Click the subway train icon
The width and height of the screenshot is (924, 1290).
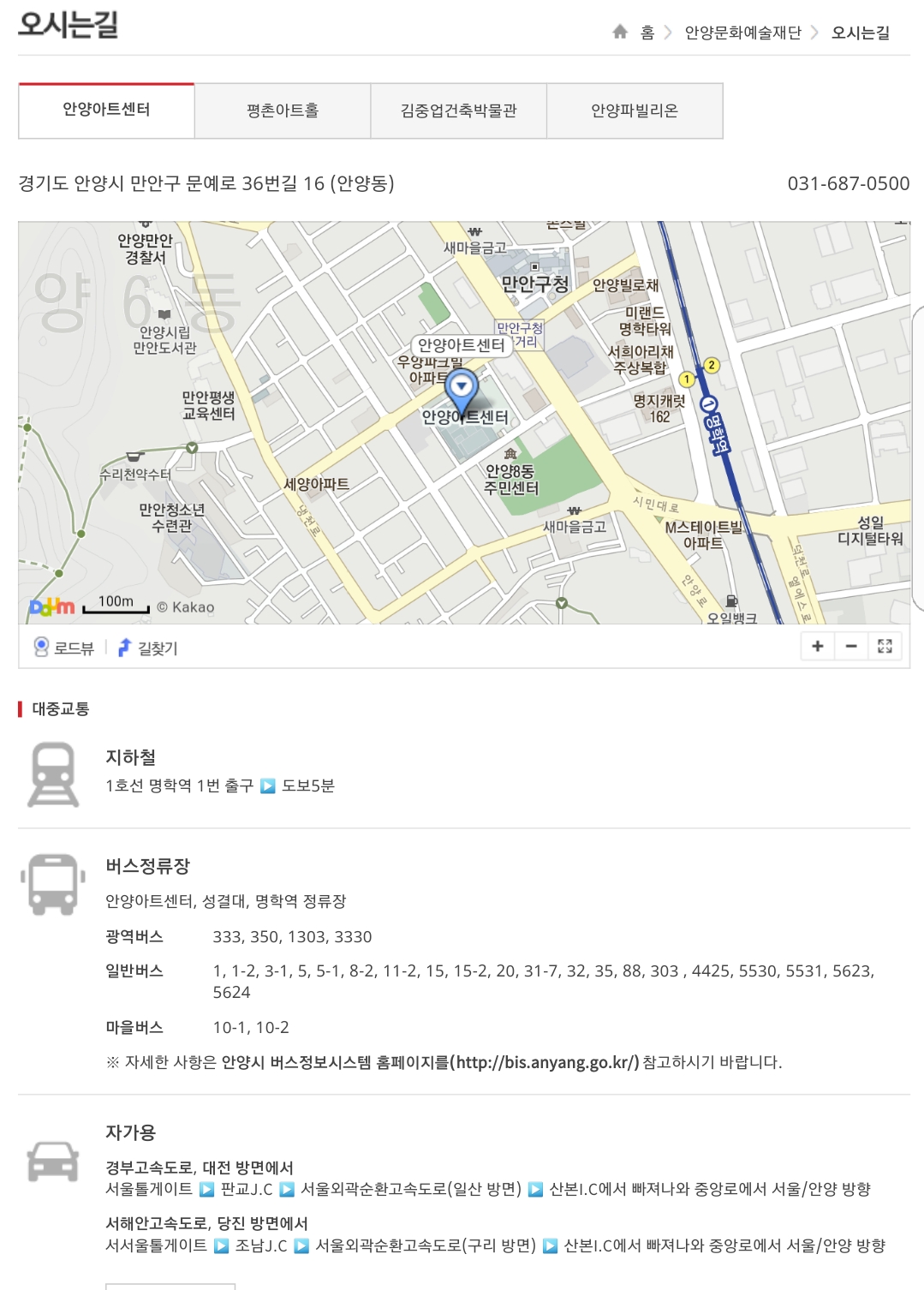point(53,776)
